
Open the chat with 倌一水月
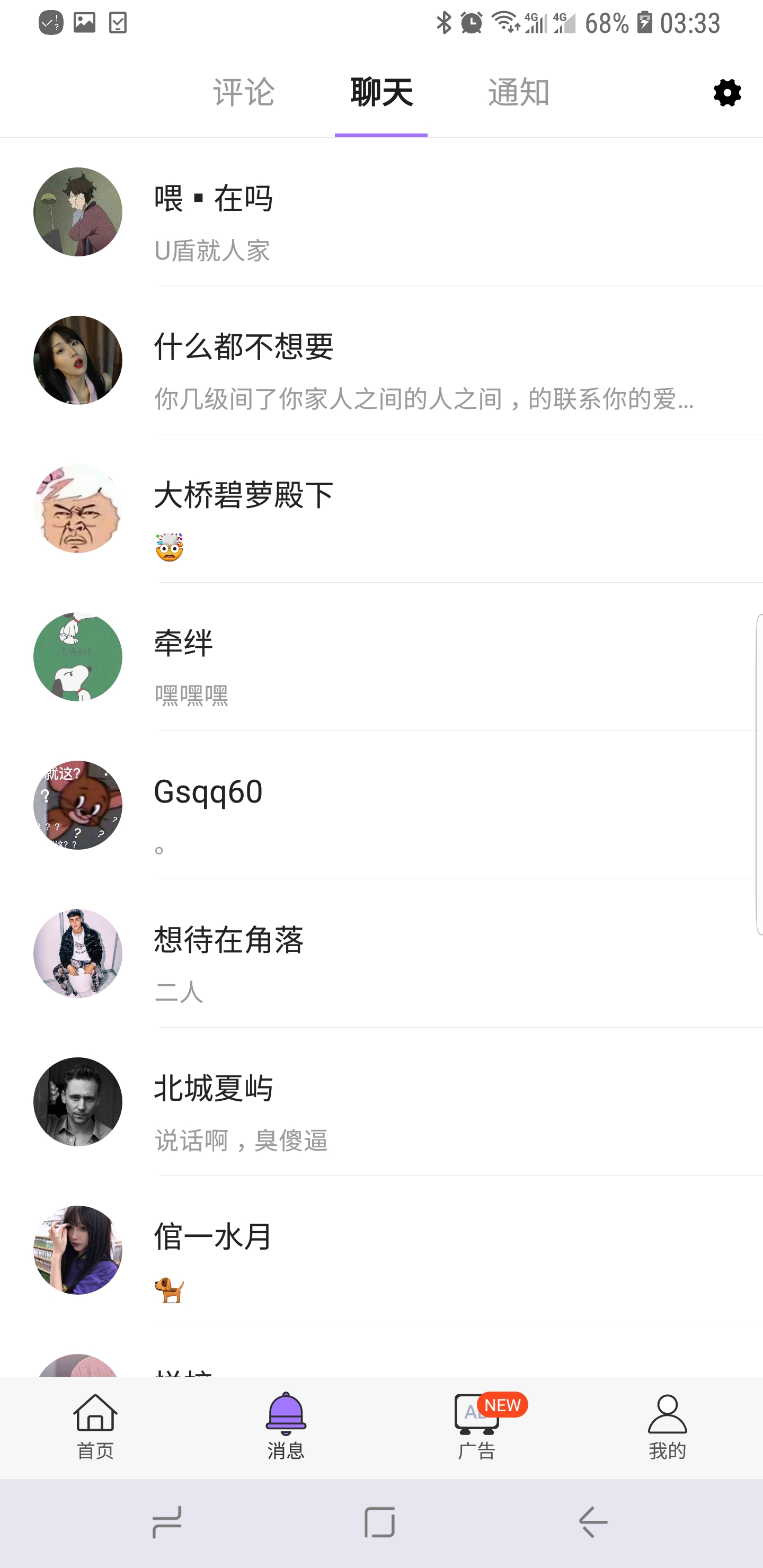tap(396, 1250)
